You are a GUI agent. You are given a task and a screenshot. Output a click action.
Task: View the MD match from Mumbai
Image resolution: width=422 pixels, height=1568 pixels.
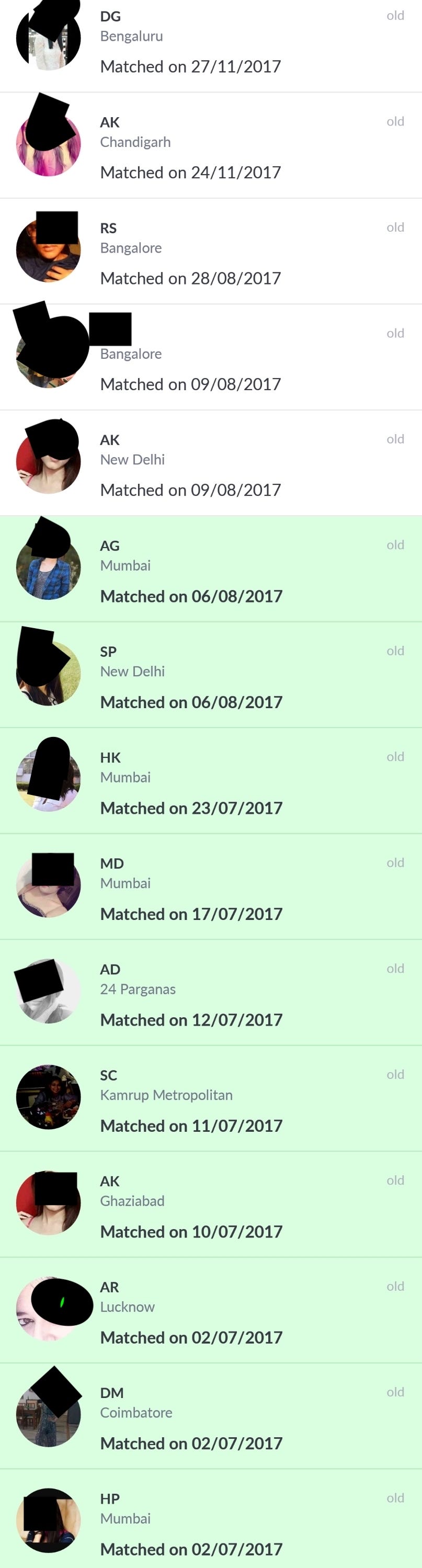point(211,888)
